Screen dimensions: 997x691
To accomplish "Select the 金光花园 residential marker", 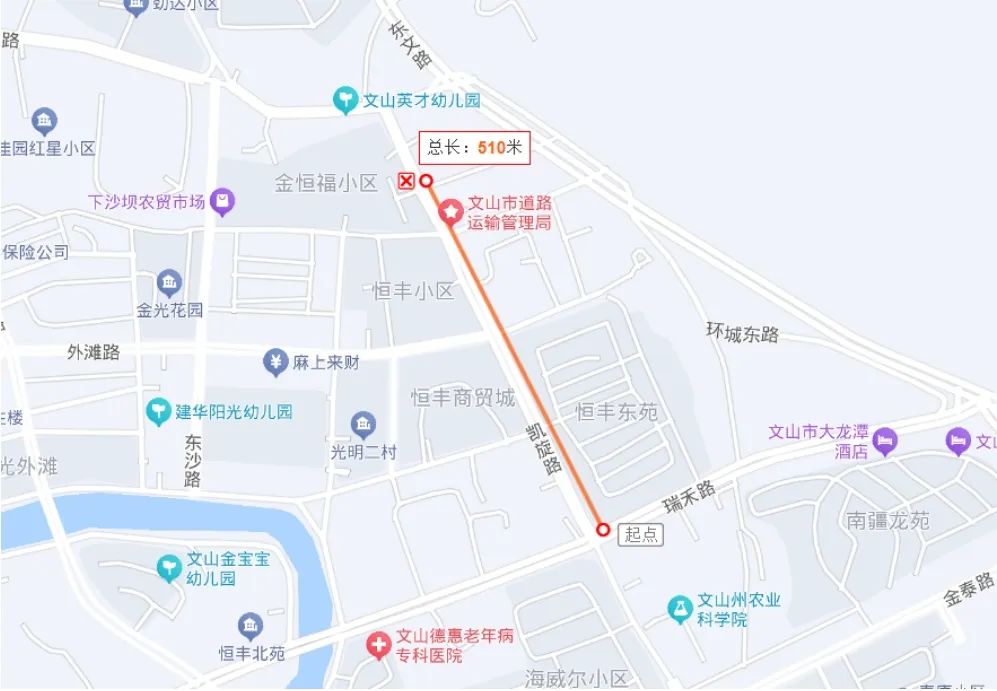I will [170, 283].
